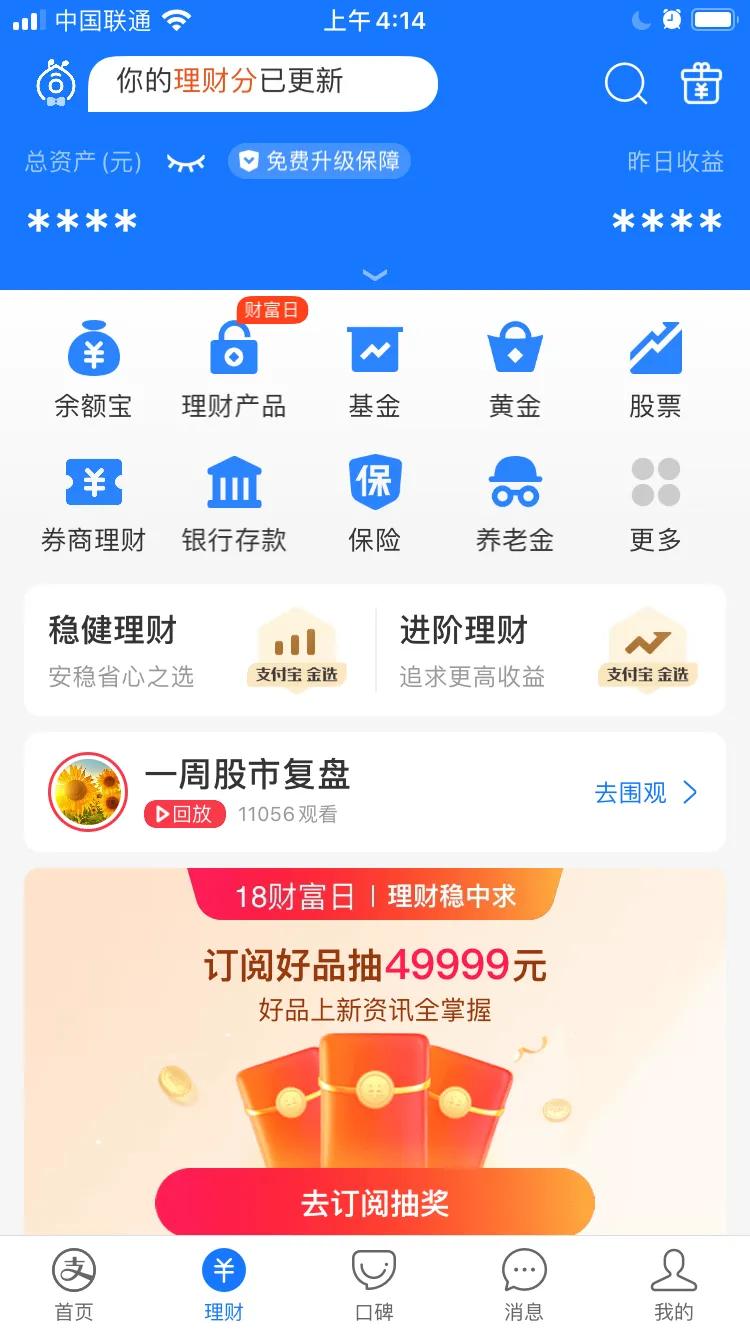Open 券商理财 brokerage products
Image resolution: width=750 pixels, height=1334 pixels.
pyautogui.click(x=94, y=500)
